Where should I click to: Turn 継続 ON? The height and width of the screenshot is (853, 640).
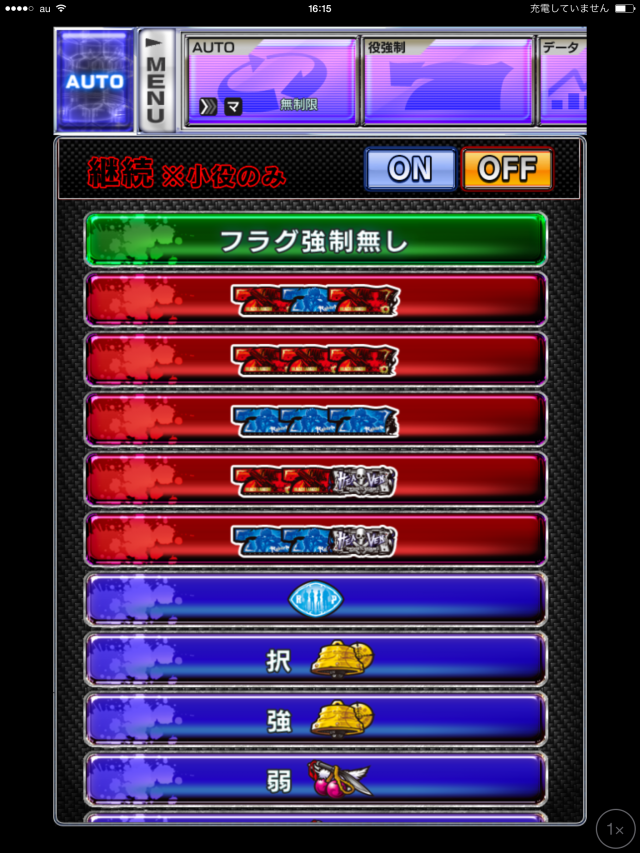pos(410,170)
